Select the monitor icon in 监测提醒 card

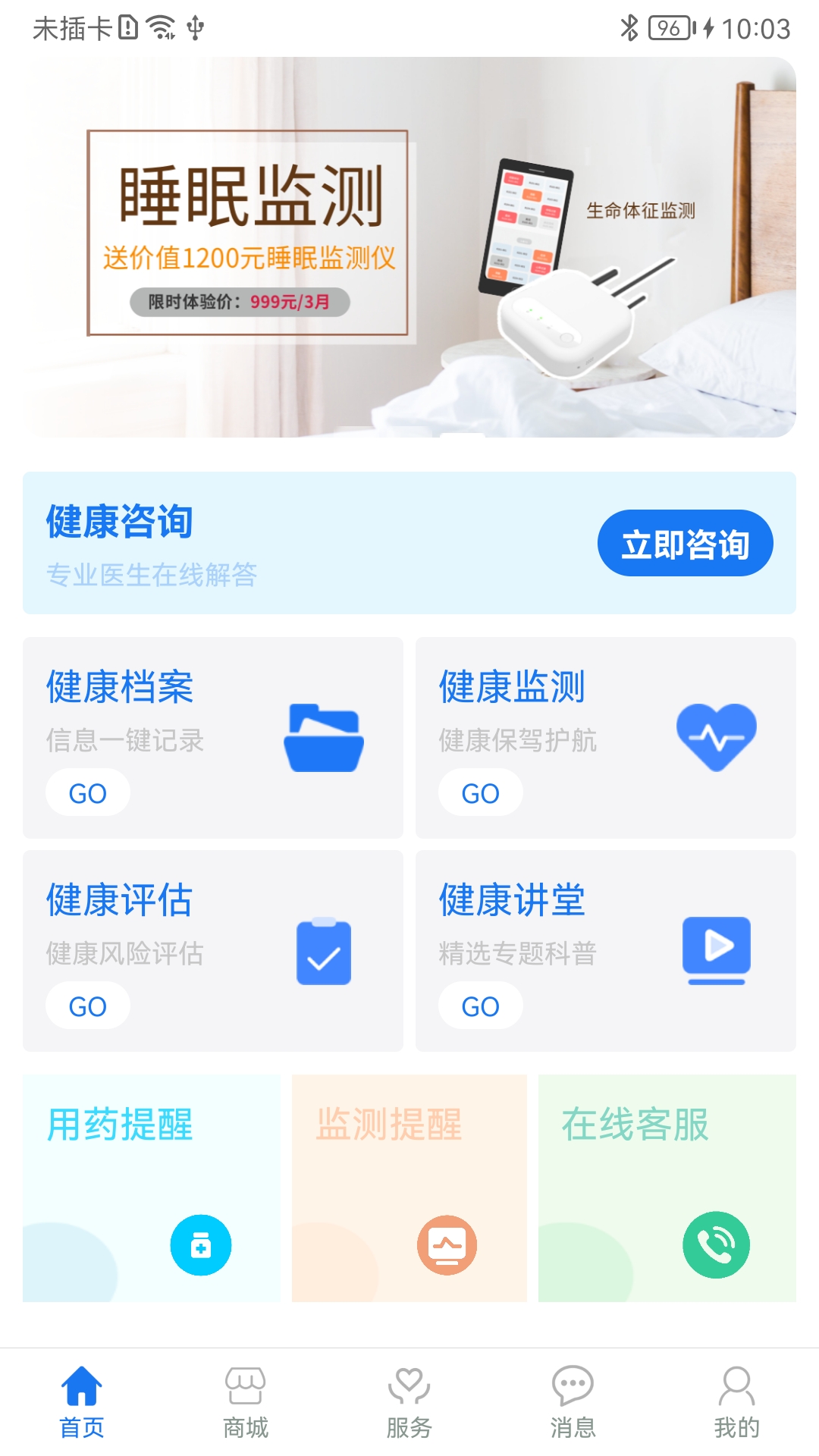447,1244
